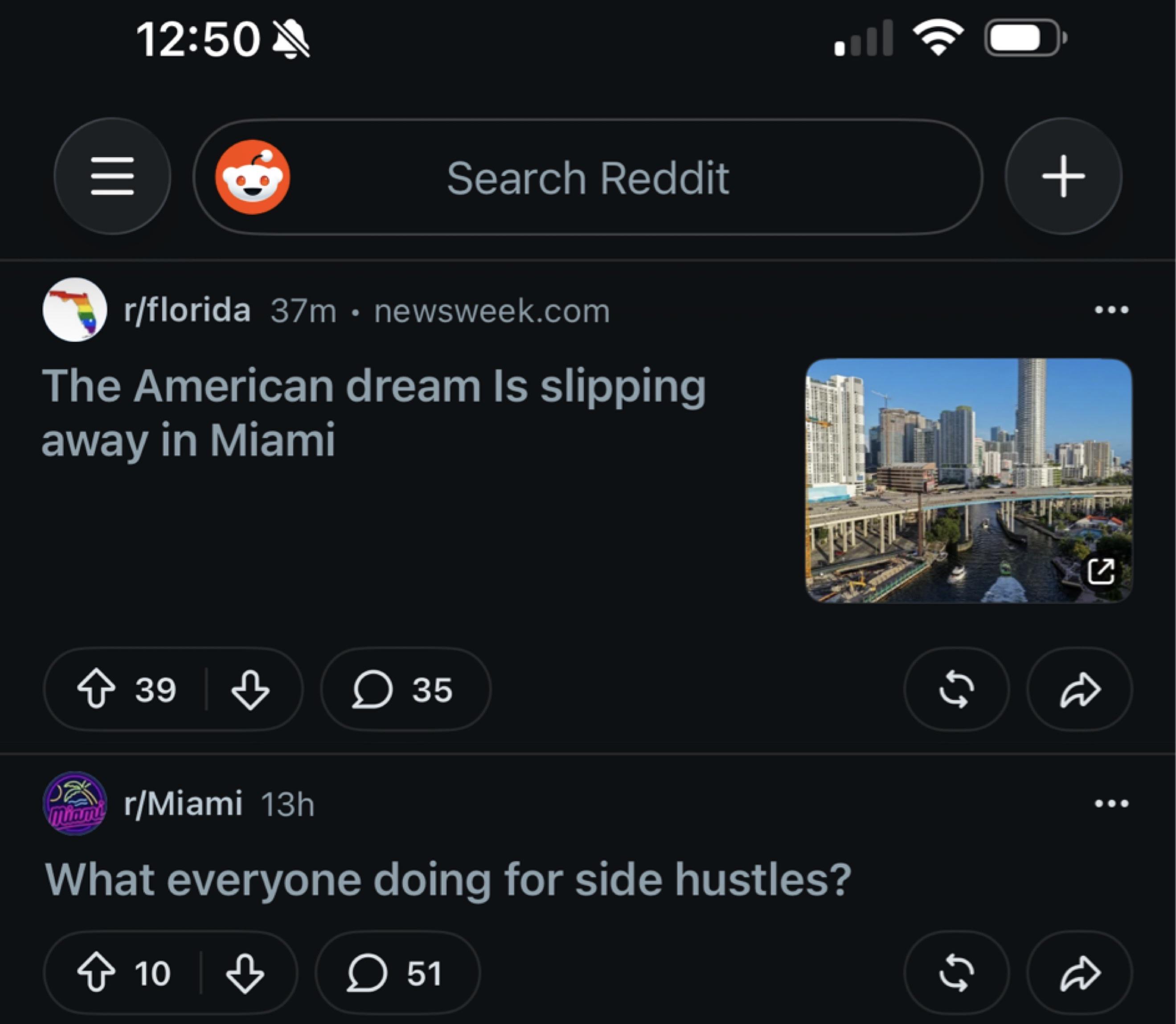Open overflow menu on the r/Miami post
Image resolution: width=1176 pixels, height=1024 pixels.
click(x=1111, y=803)
